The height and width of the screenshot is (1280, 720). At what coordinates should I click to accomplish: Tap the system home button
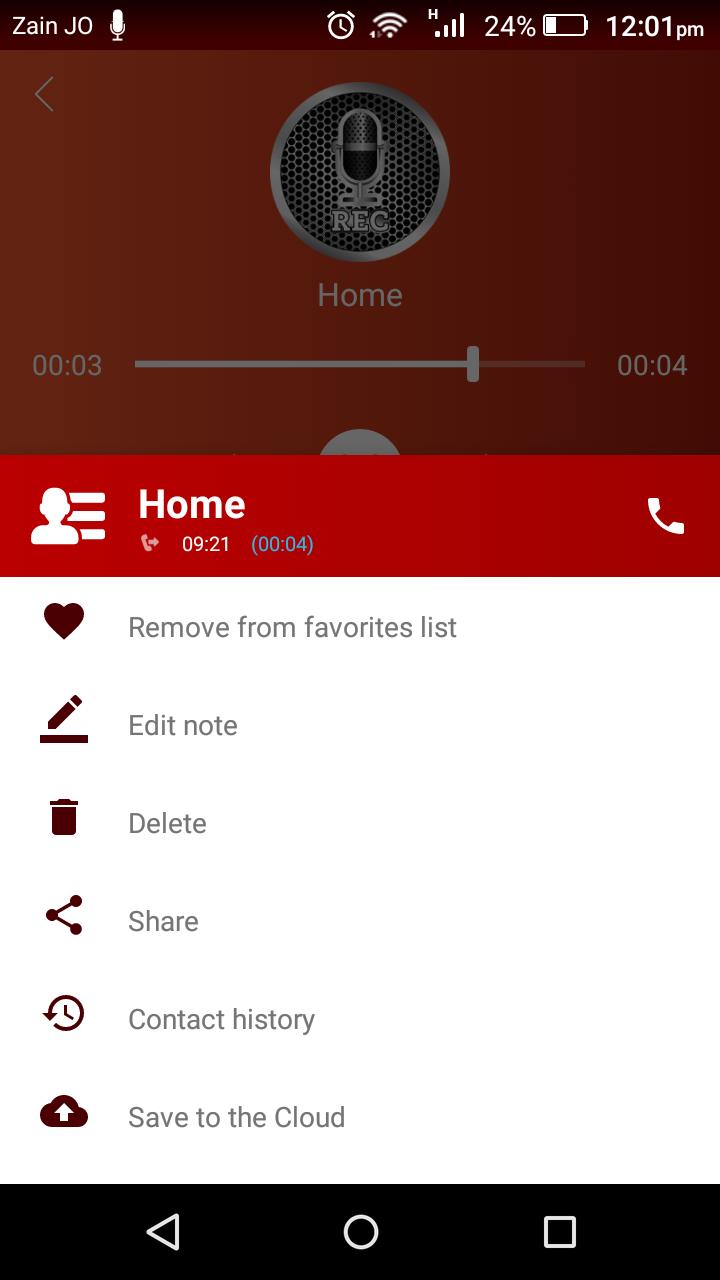(360, 1232)
